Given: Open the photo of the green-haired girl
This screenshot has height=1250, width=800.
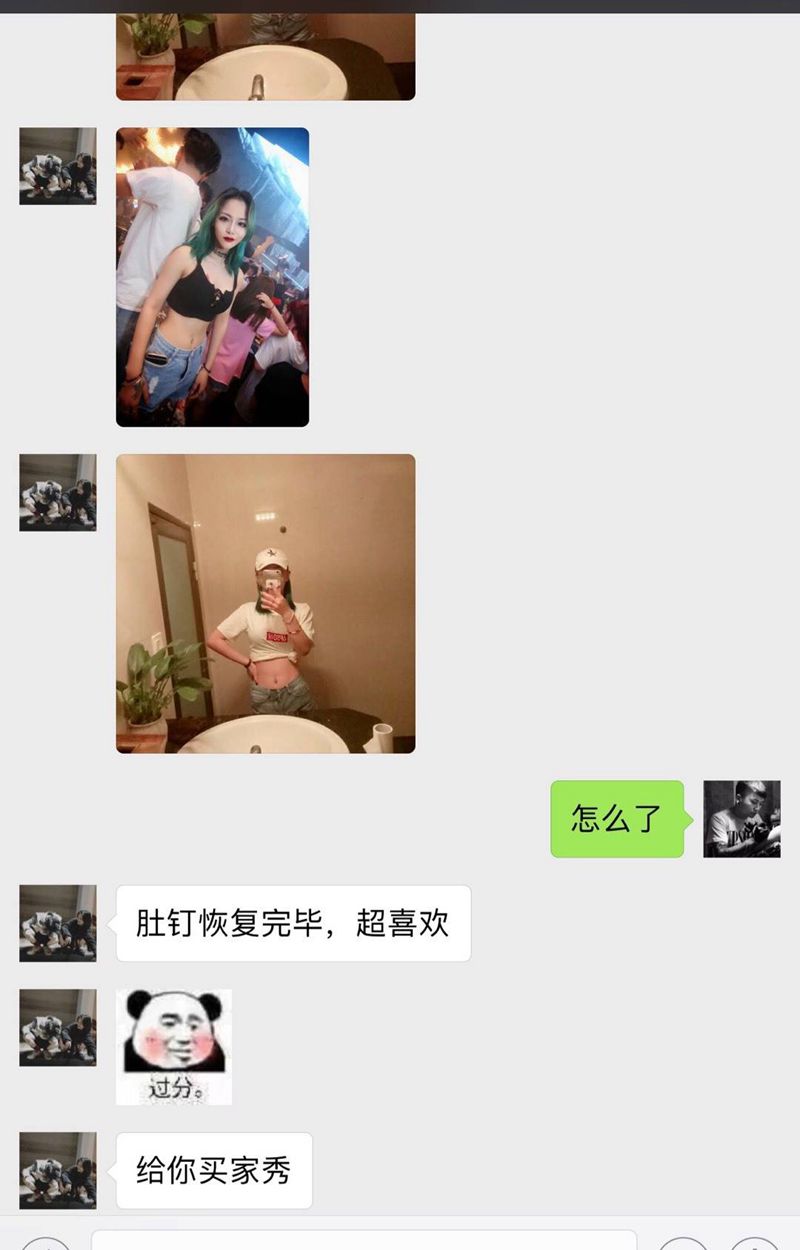Looking at the screenshot, I should click(212, 277).
